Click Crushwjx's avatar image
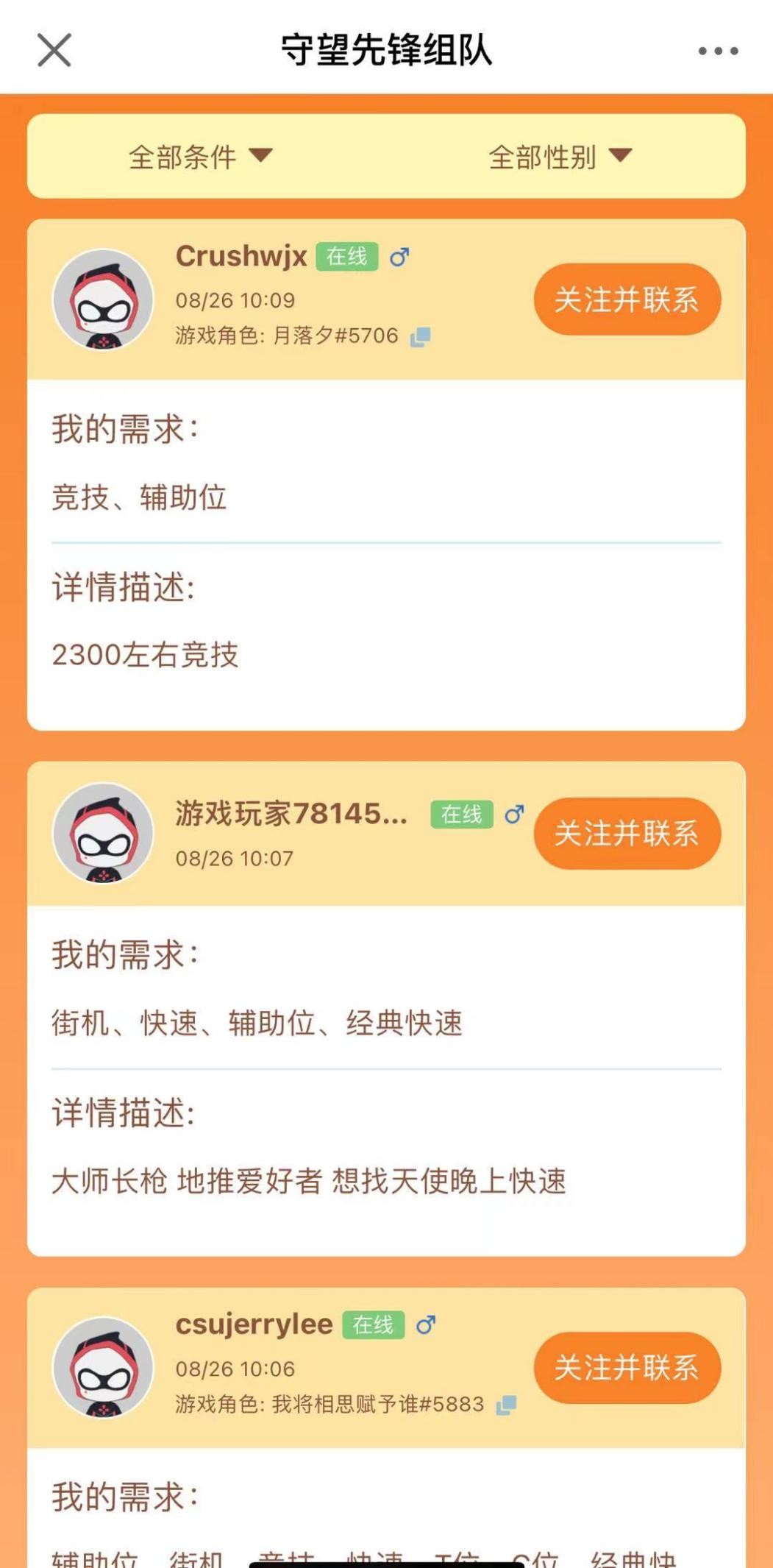 104,300
